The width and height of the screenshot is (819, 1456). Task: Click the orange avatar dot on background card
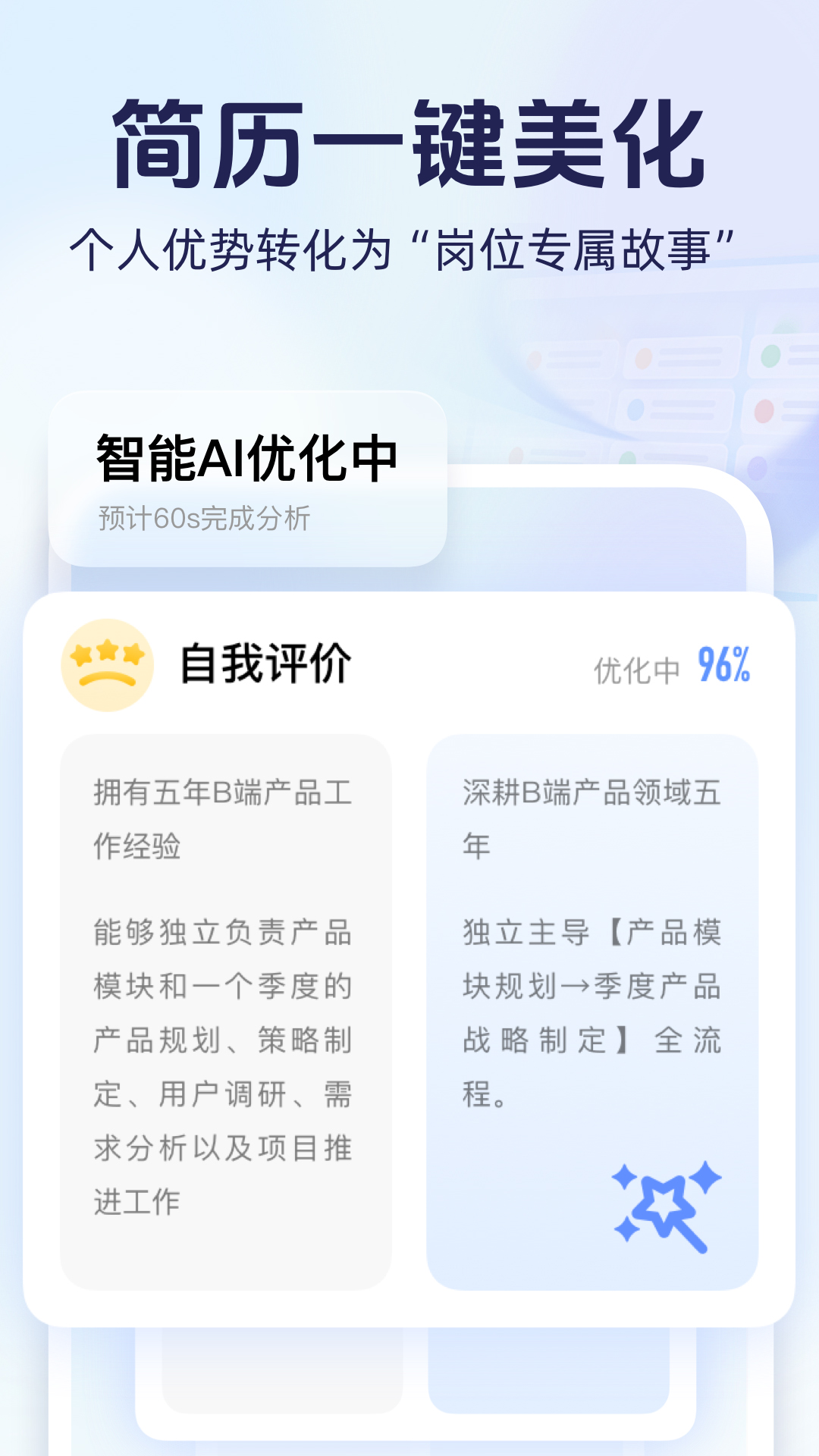coord(643,359)
